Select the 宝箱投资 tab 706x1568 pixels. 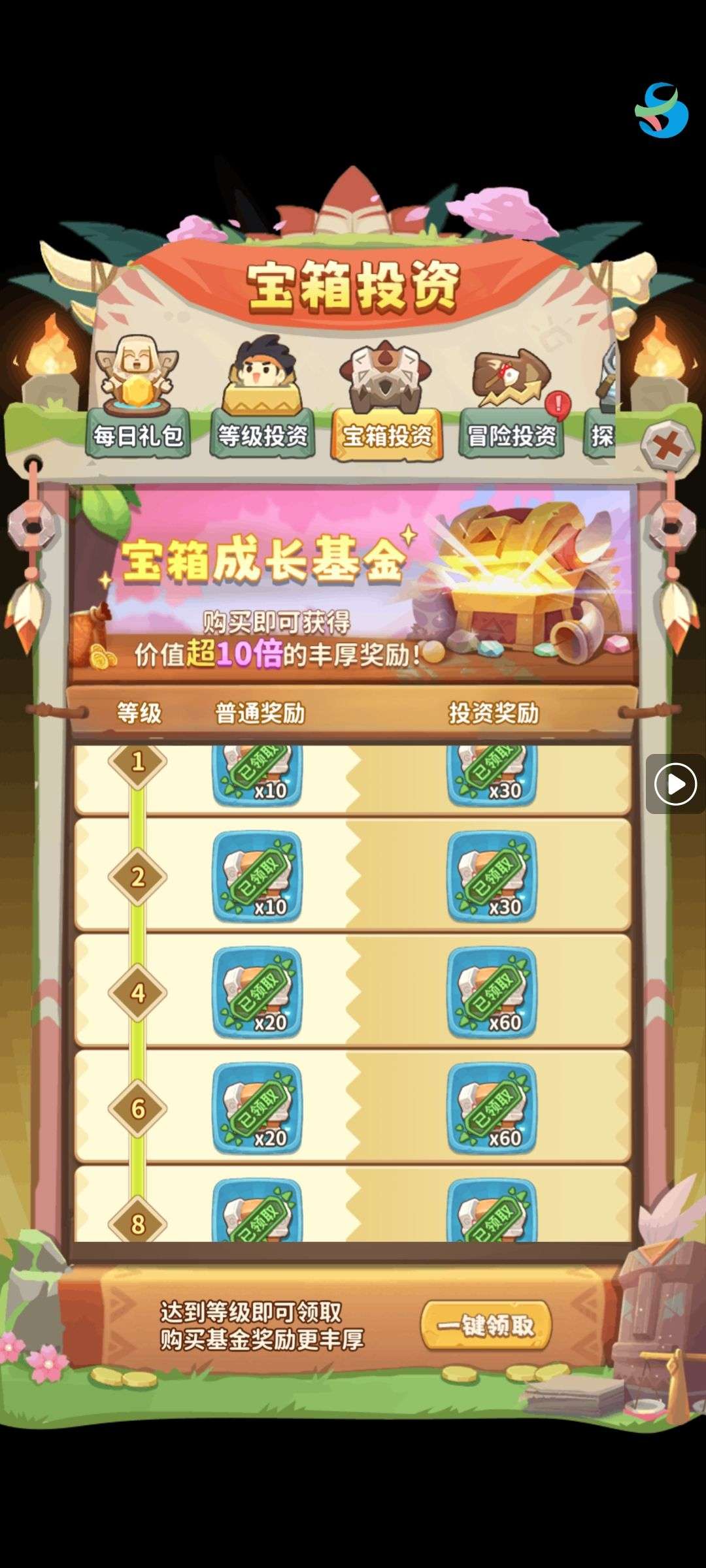tap(386, 434)
